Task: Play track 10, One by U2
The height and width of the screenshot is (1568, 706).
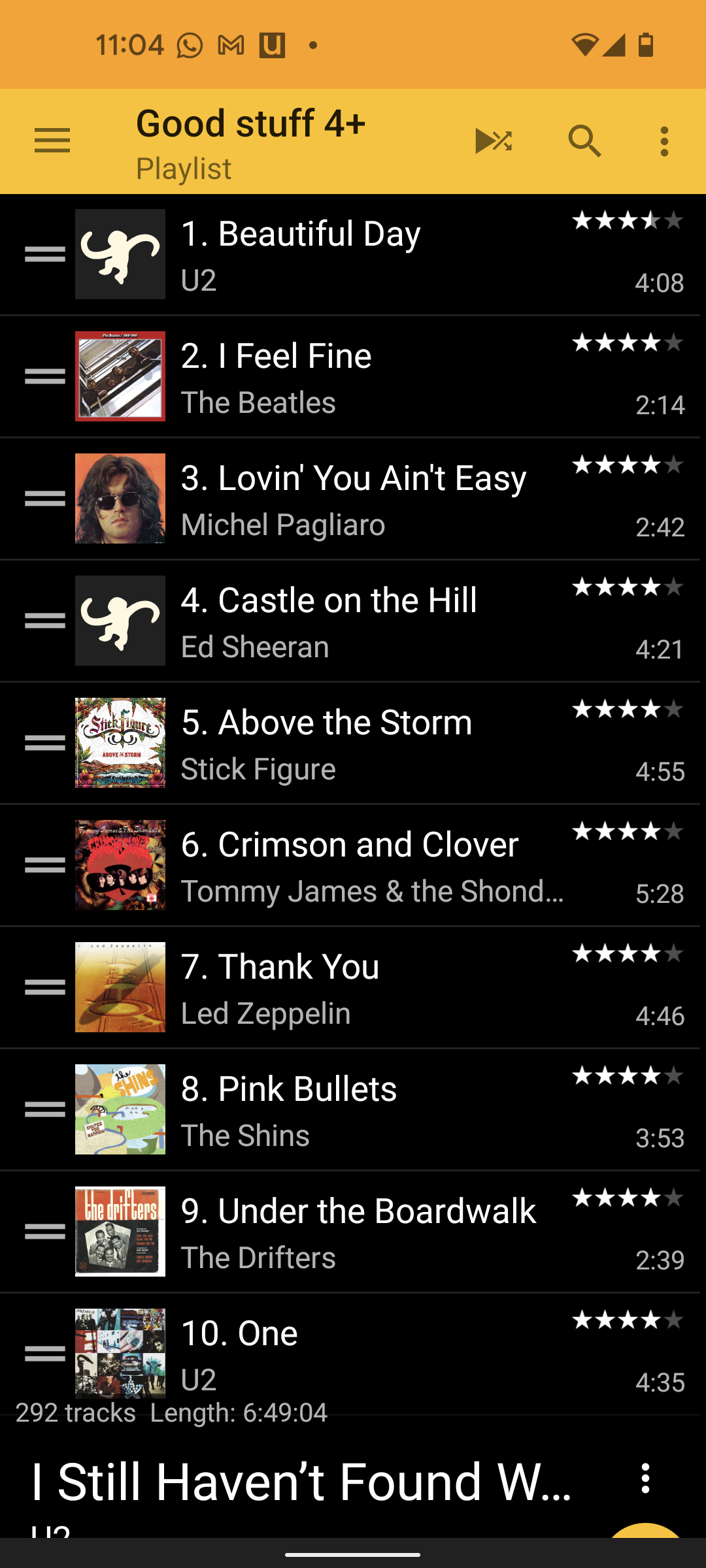Action: click(366, 1352)
